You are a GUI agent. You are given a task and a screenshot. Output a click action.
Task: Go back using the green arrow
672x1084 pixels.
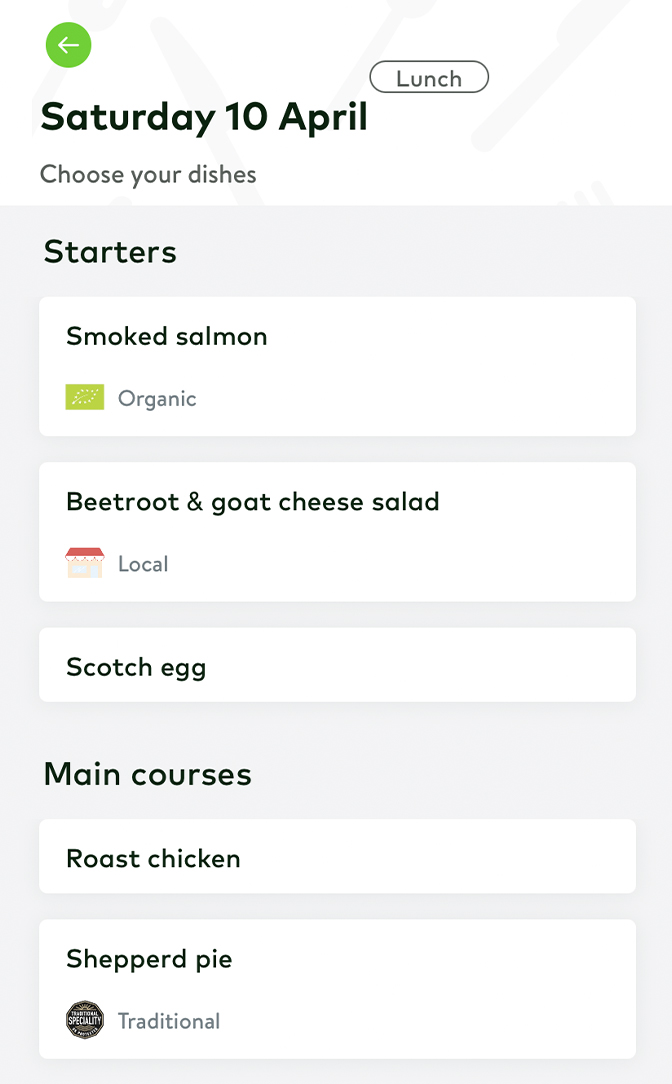tap(68, 46)
